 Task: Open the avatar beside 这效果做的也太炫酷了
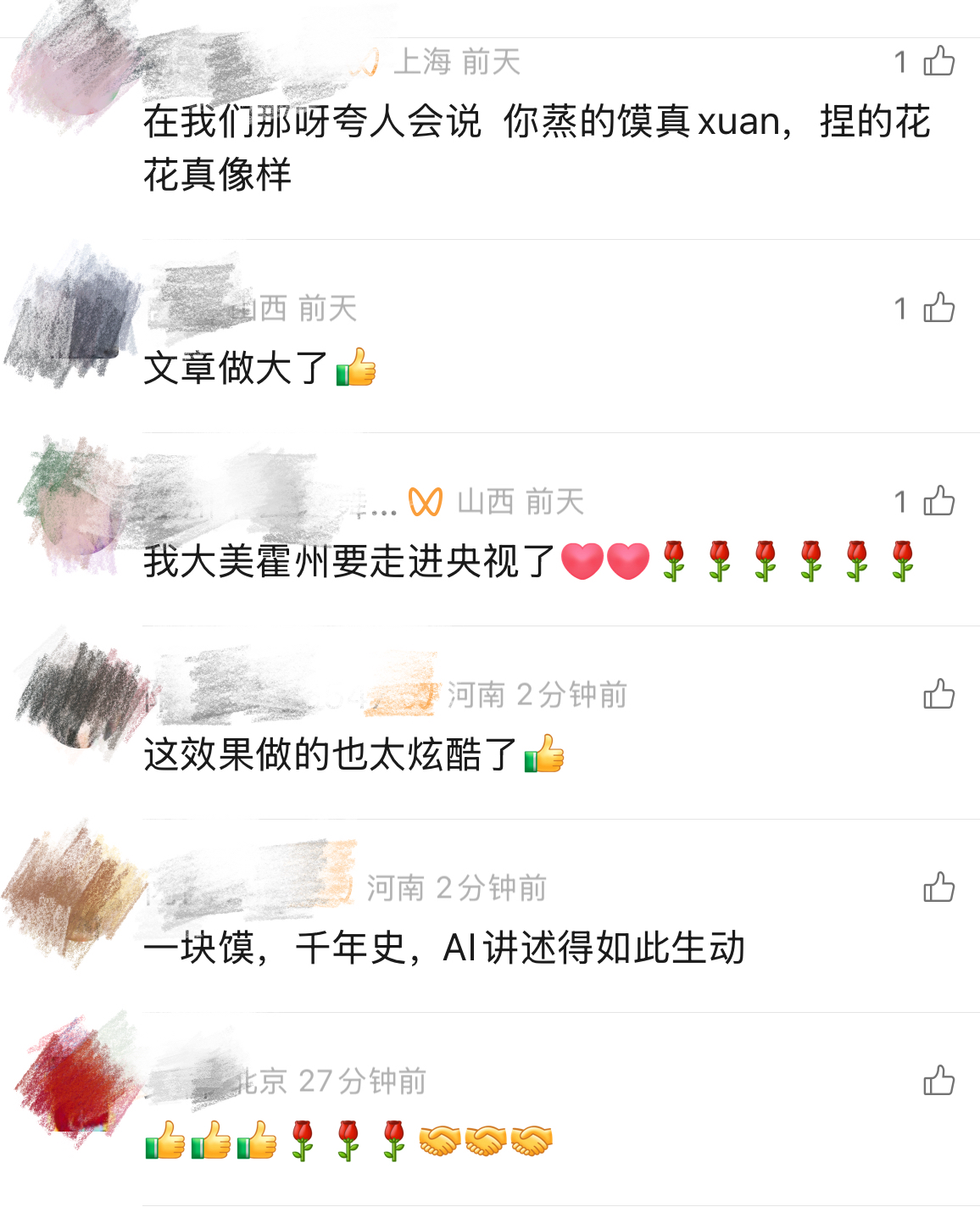coord(76,699)
